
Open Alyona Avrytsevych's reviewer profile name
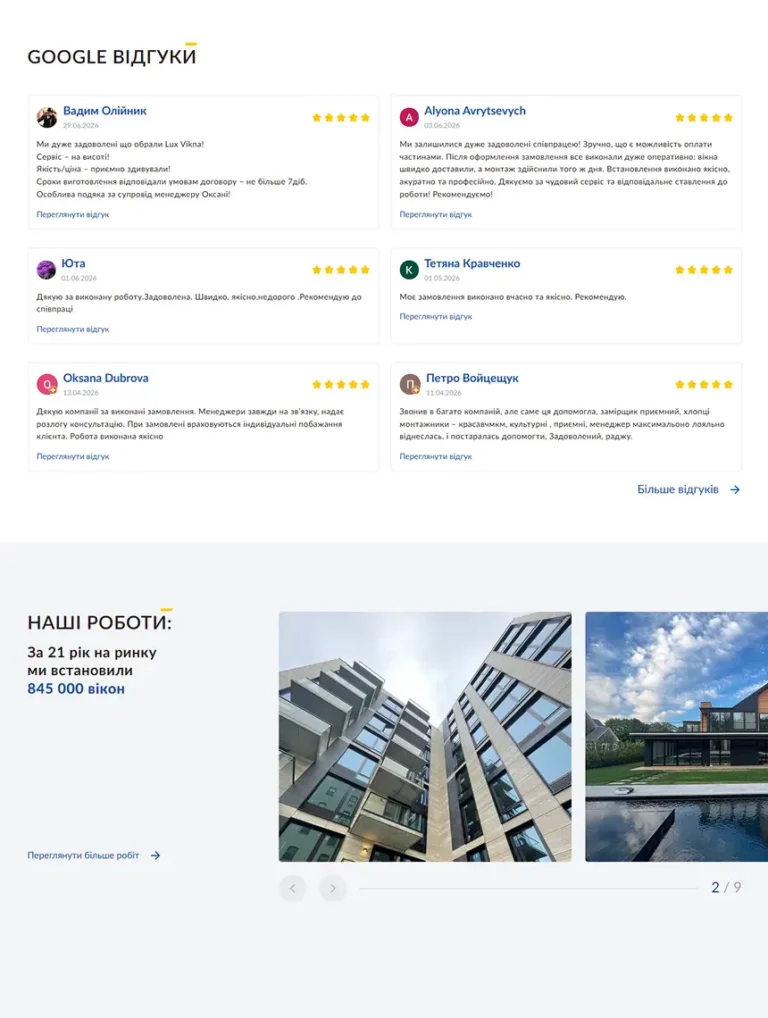pos(475,111)
